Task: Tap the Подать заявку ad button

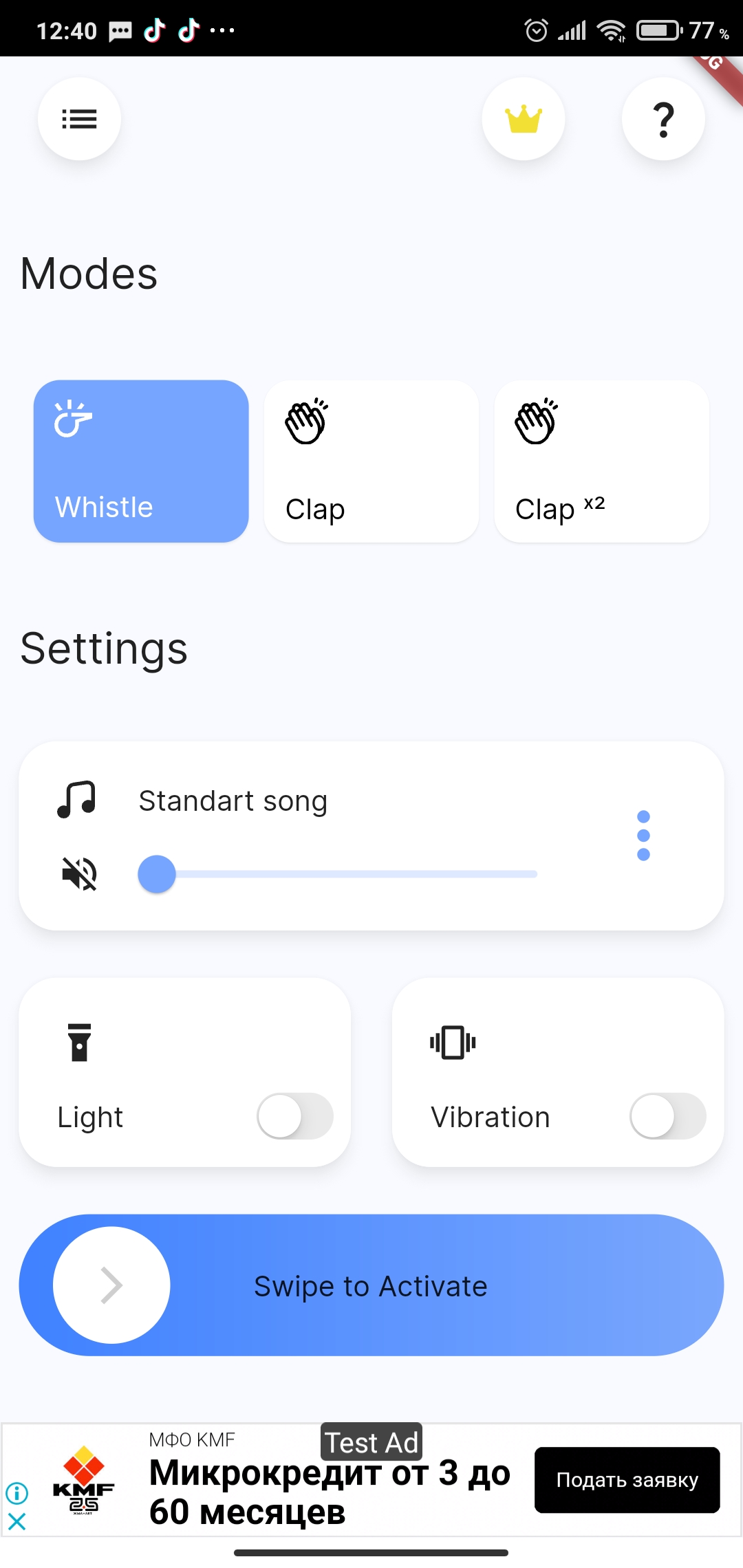Action: coord(627,1480)
